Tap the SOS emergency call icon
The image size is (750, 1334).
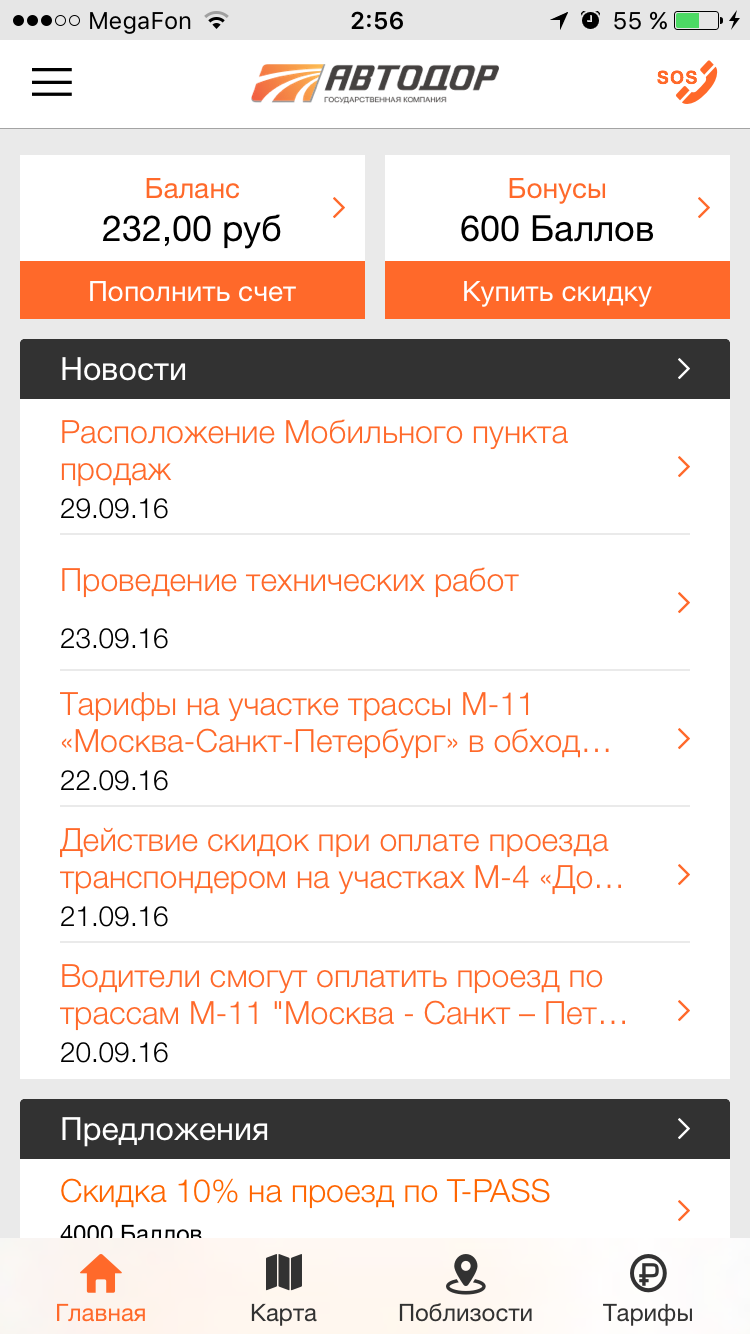pyautogui.click(x=686, y=82)
